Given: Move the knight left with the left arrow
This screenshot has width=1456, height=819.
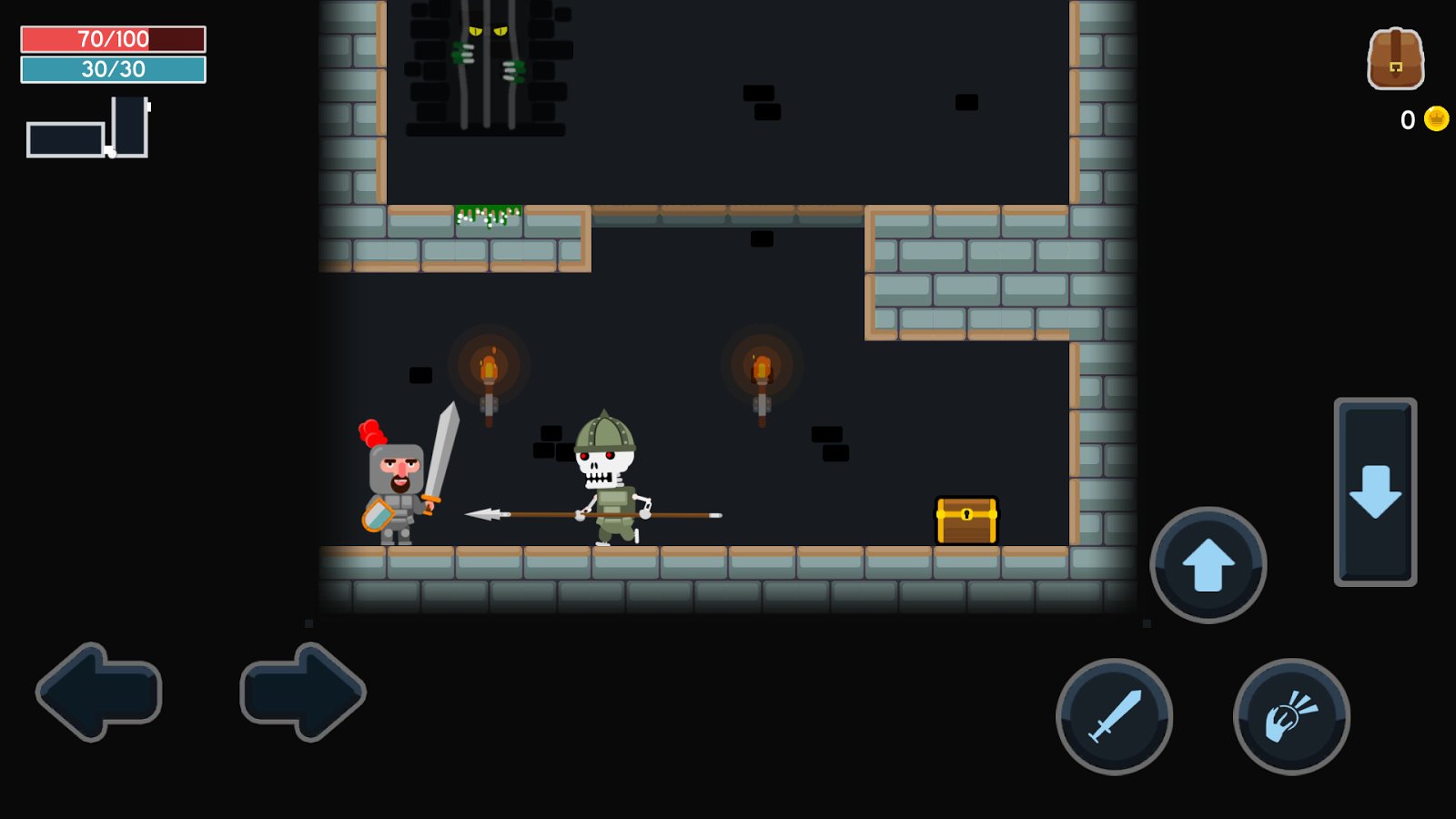Looking at the screenshot, I should pos(98,693).
